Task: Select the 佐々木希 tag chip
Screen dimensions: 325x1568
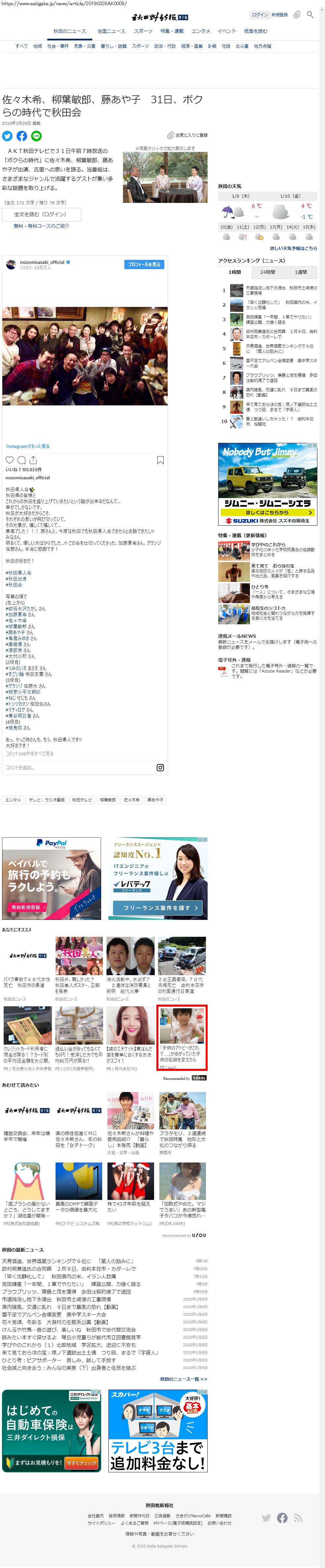Action: pyautogui.click(x=131, y=800)
